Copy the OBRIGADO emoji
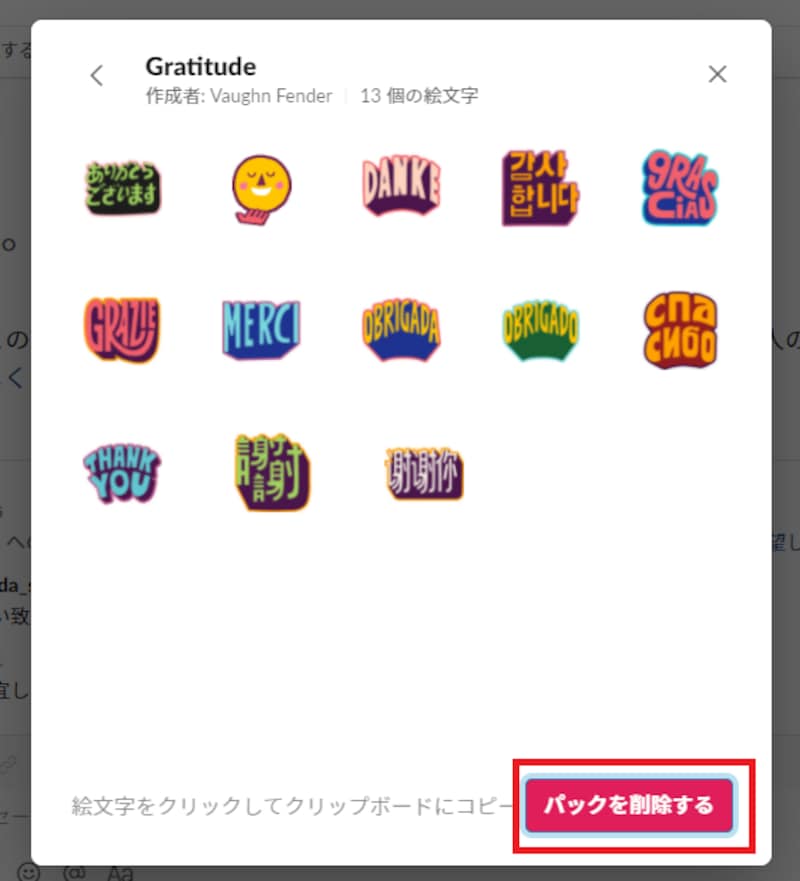Viewport: 800px width, 881px height. [x=540, y=329]
